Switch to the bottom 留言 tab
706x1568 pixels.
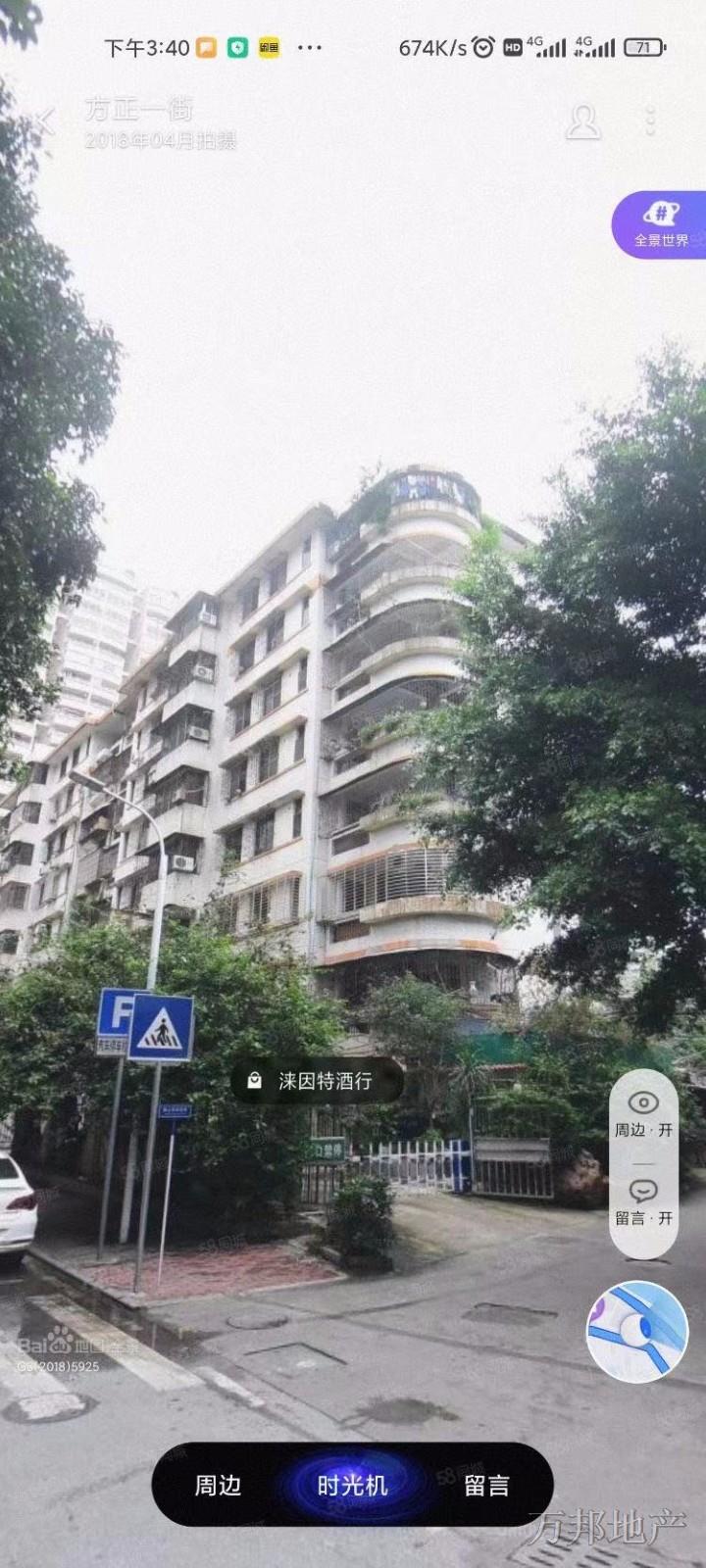[486, 1485]
